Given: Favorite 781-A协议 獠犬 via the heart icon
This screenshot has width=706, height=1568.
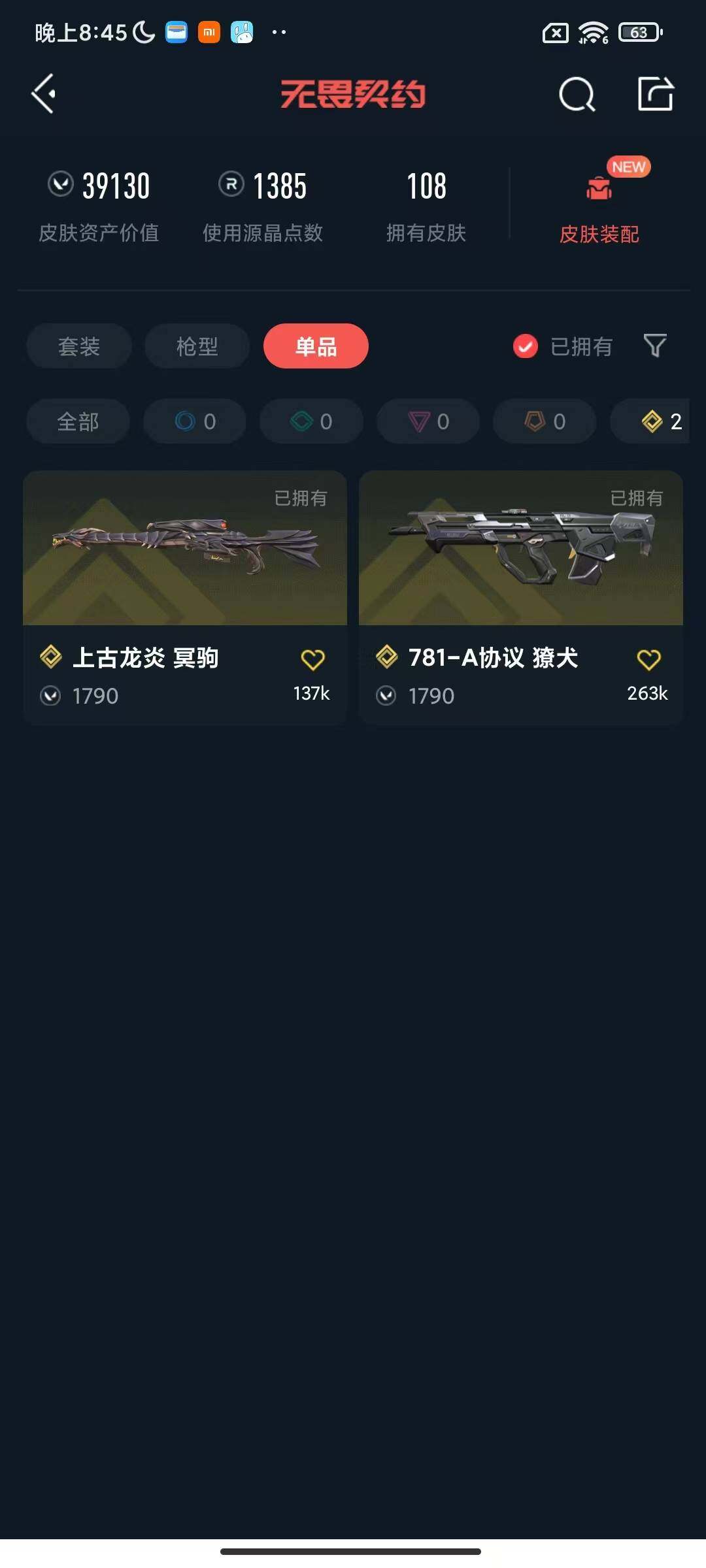Looking at the screenshot, I should [x=648, y=659].
